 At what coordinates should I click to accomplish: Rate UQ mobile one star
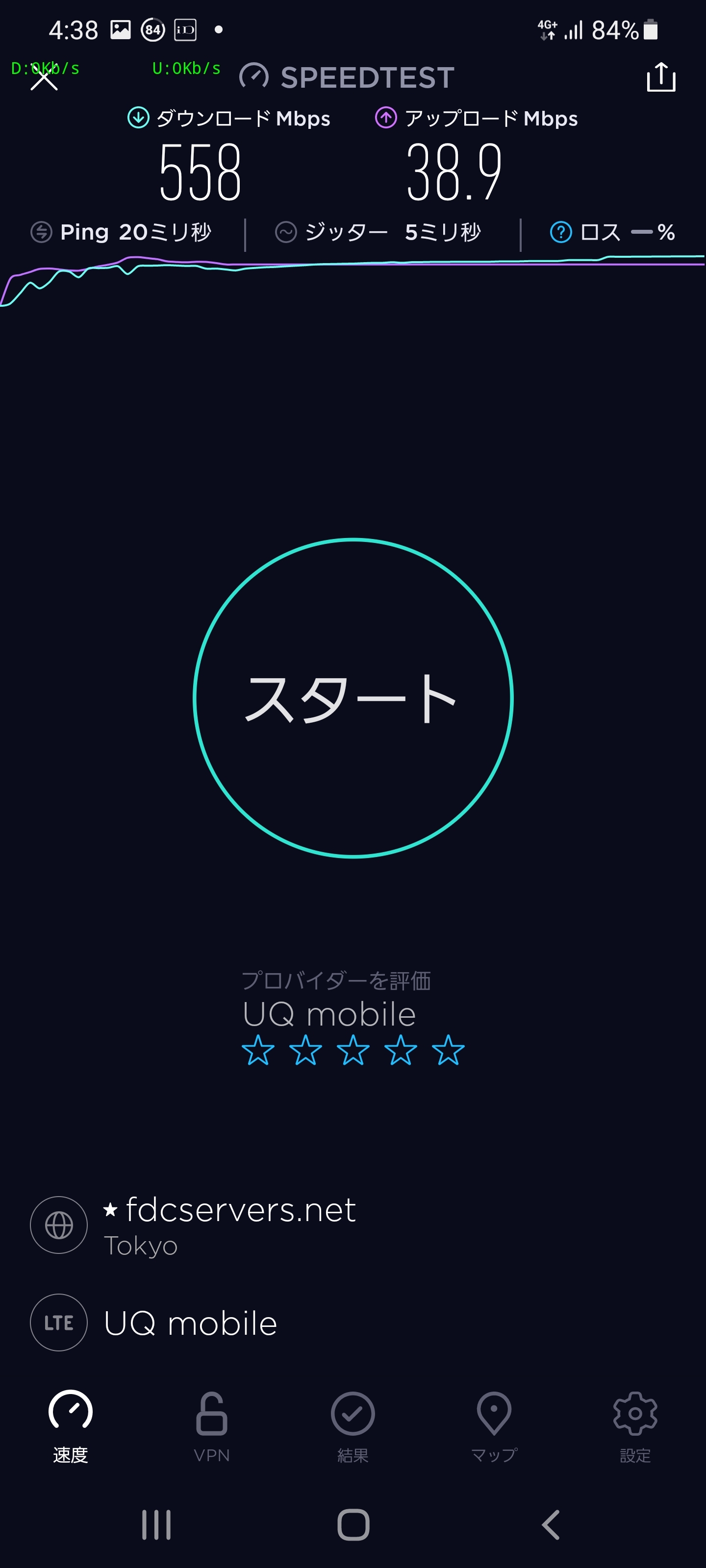[258, 1050]
